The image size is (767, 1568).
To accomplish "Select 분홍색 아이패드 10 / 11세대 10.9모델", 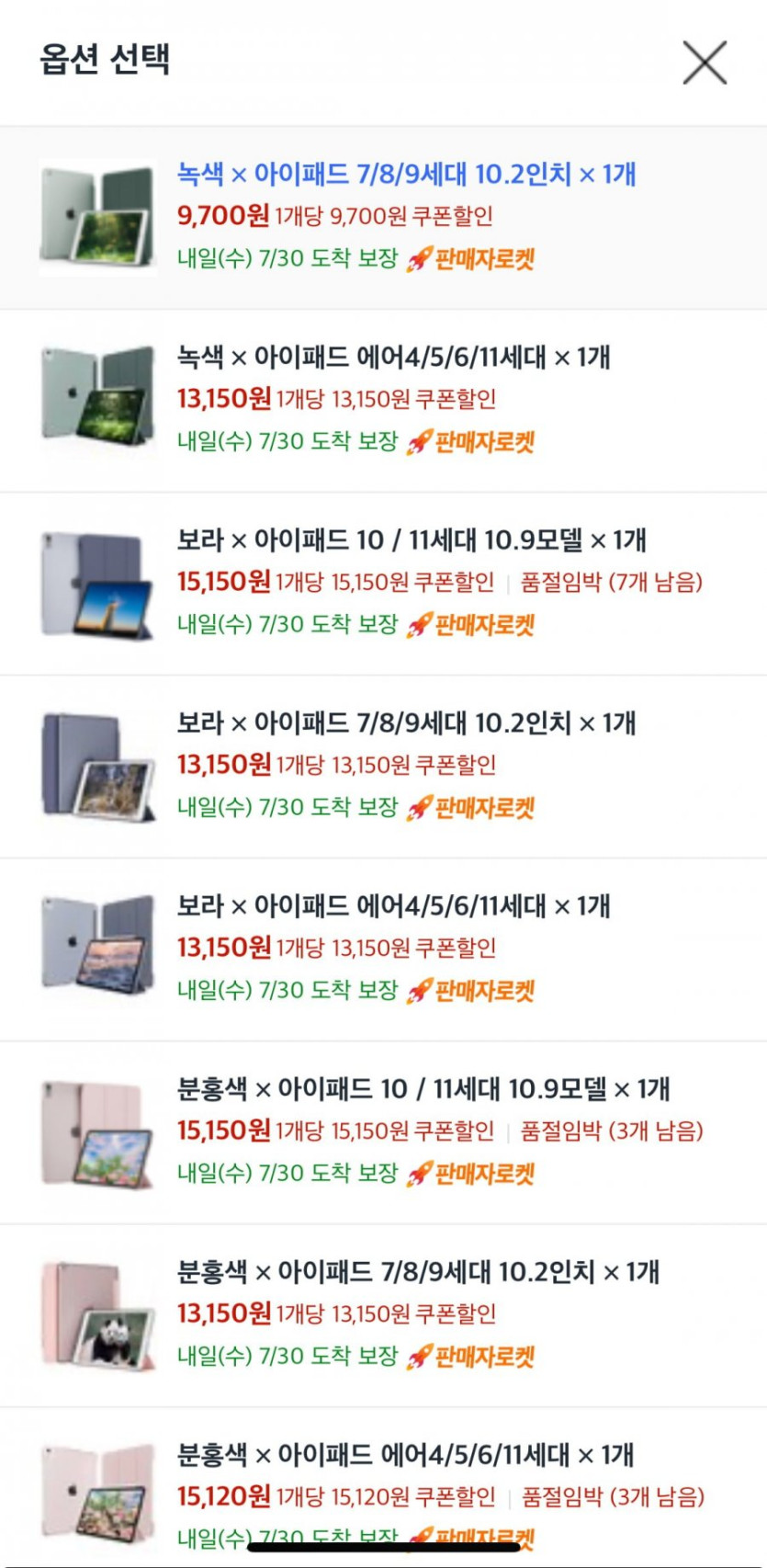I will (x=423, y=1089).
